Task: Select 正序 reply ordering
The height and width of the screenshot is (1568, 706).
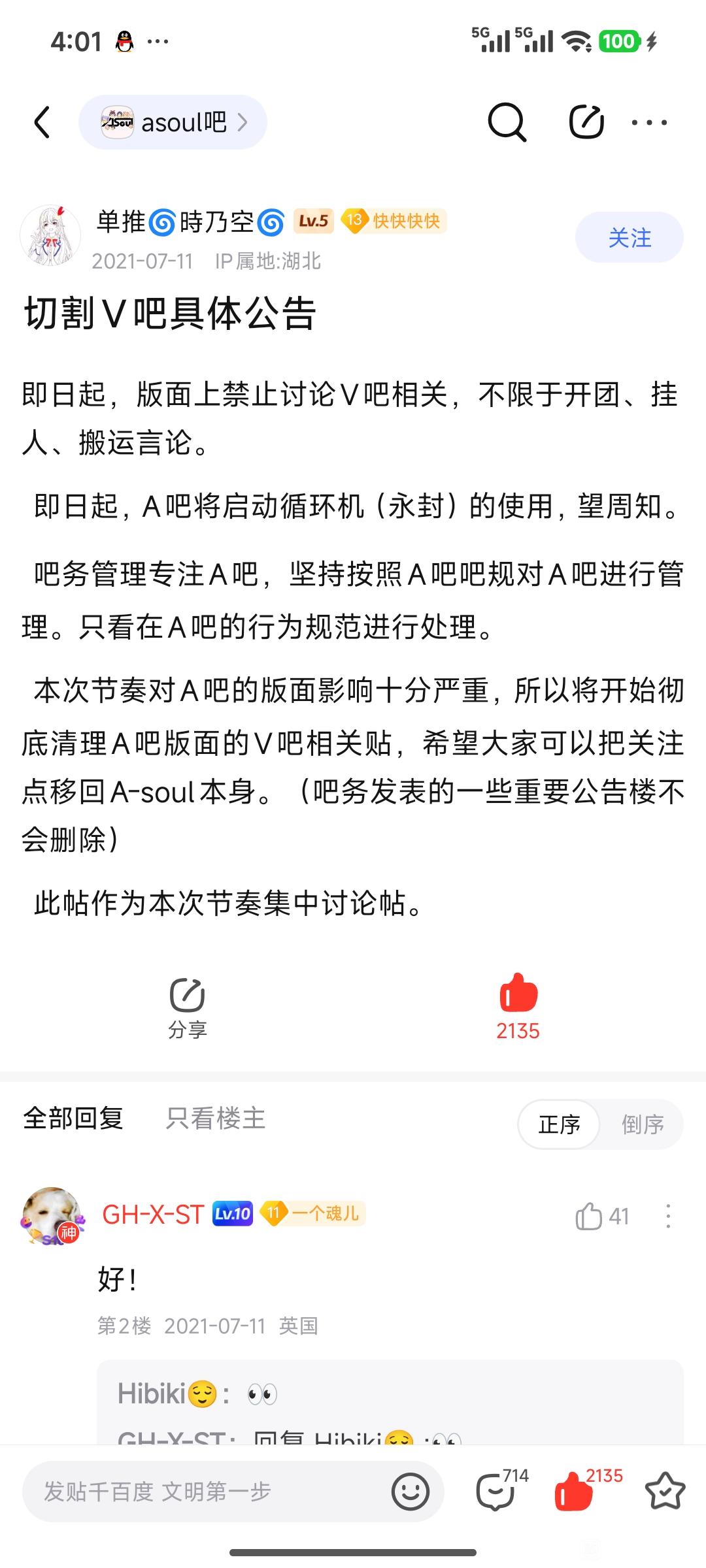Action: point(560,1124)
